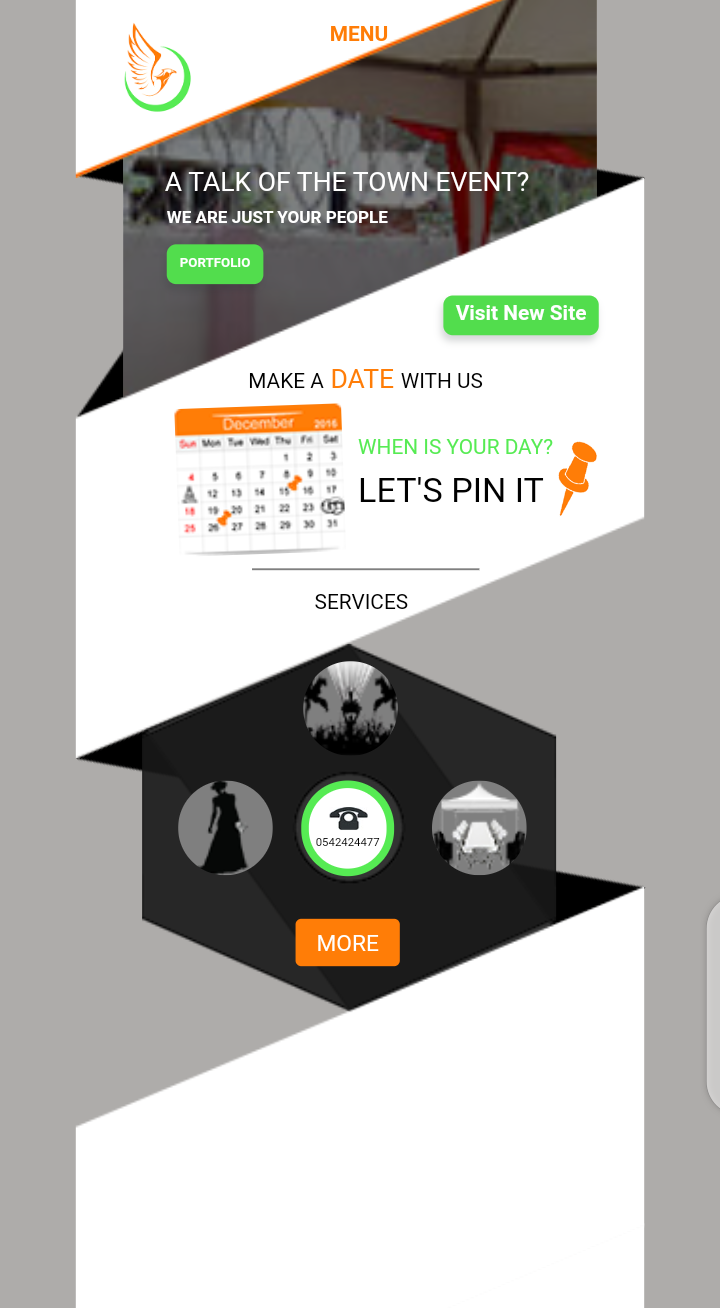
Task: Call the phone number 0542424477
Action: [348, 828]
